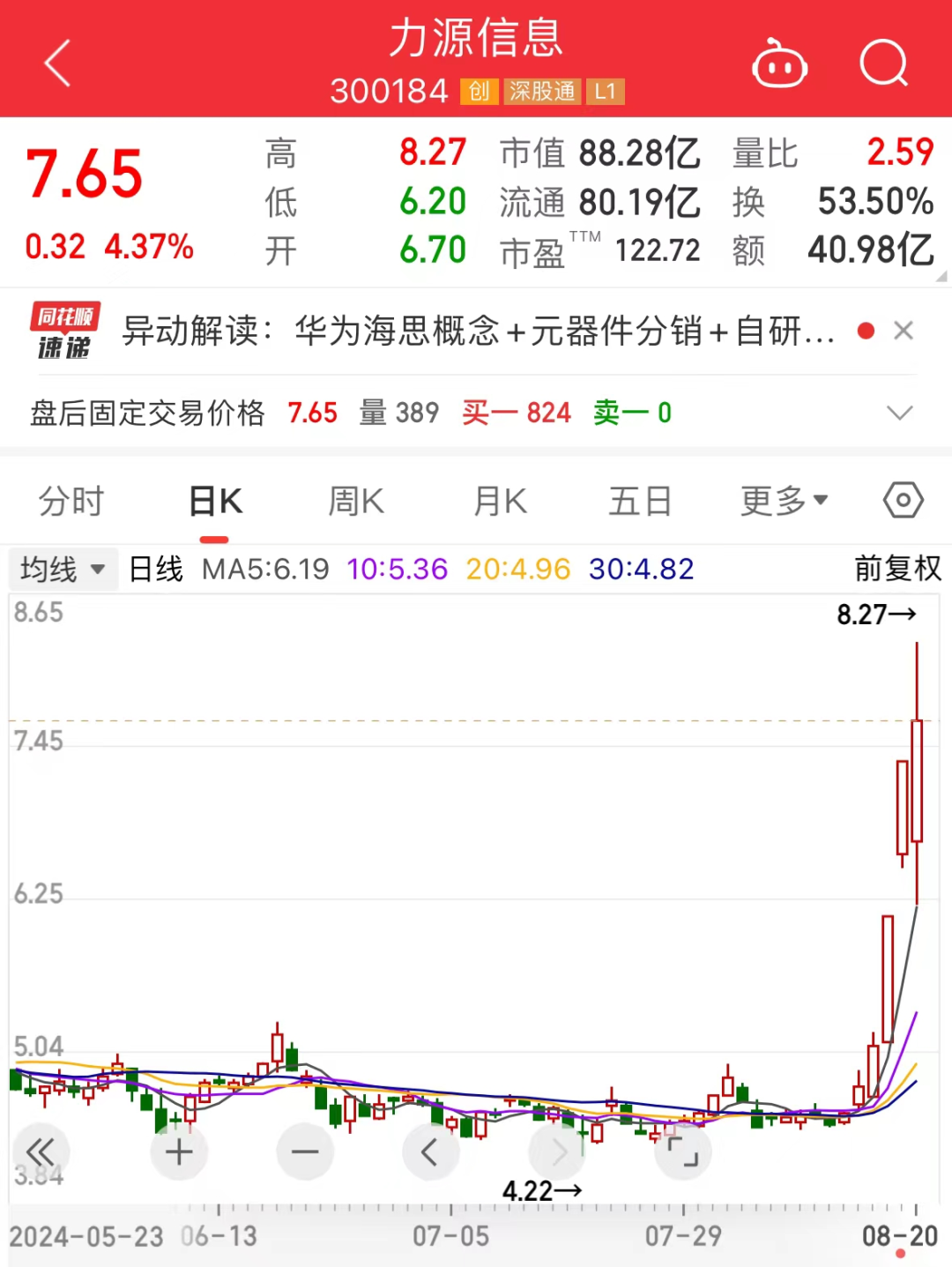Switch to the 月K chart tab

point(500,502)
